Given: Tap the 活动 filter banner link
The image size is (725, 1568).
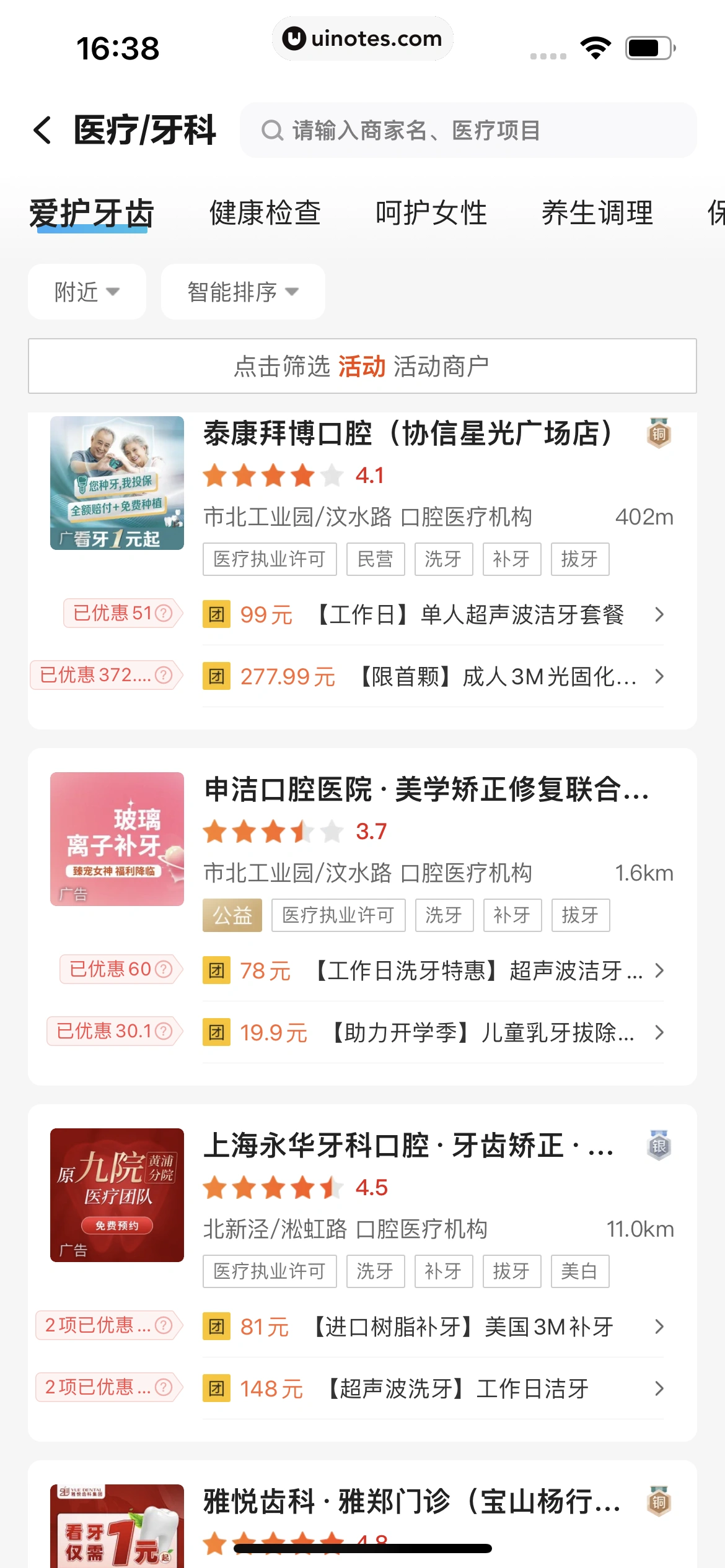Looking at the screenshot, I should tap(362, 366).
